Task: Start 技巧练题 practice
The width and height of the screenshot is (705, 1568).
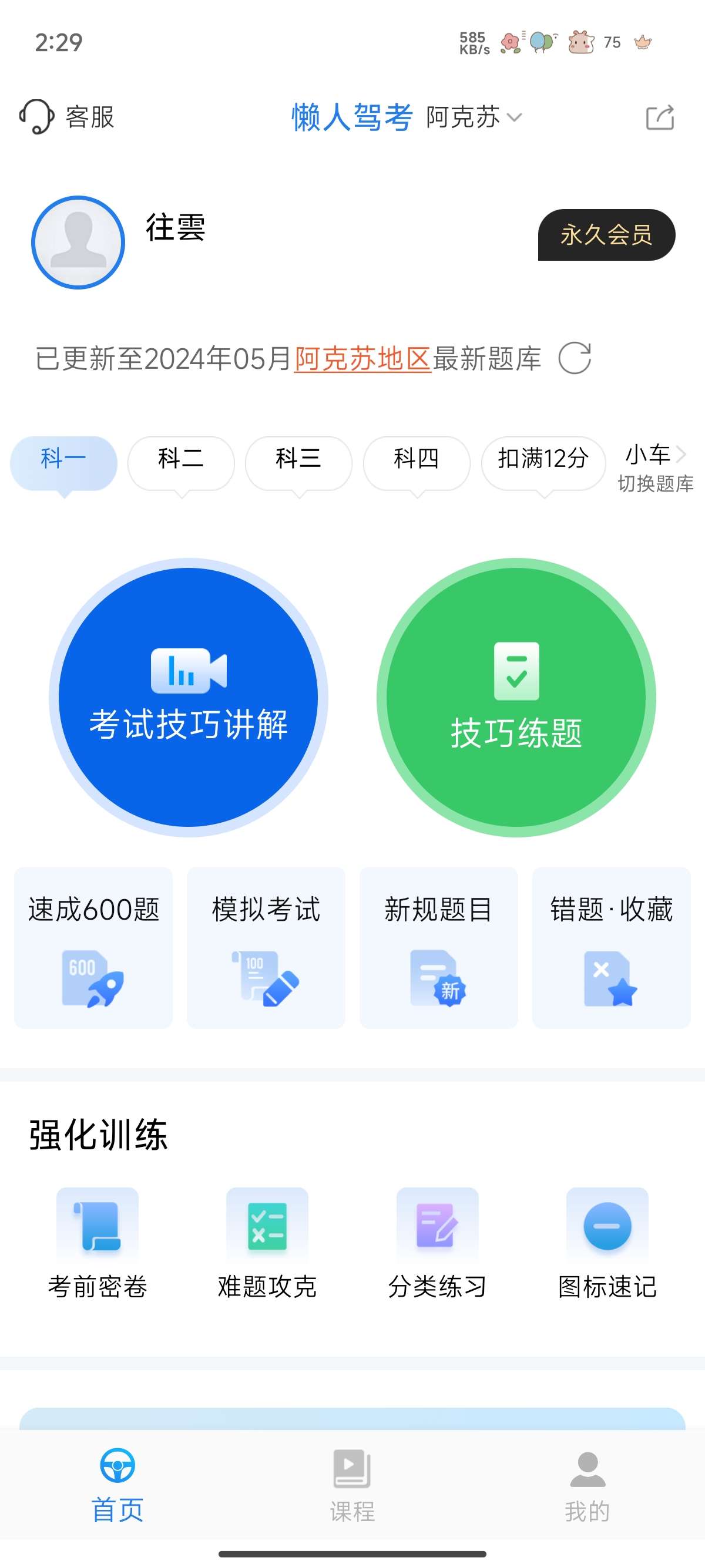Action: pos(516,698)
